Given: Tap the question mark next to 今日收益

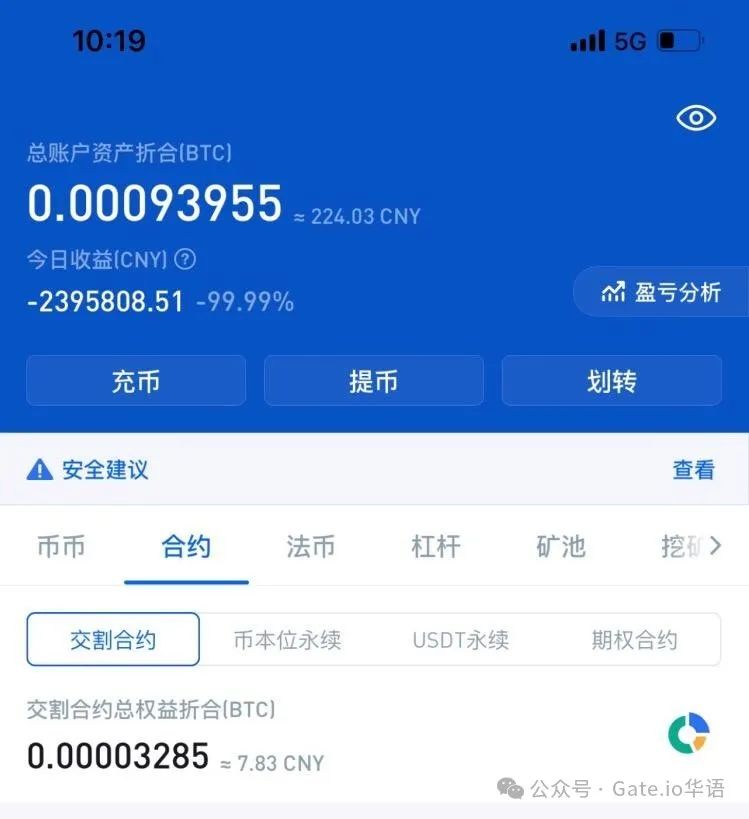Looking at the screenshot, I should click(x=183, y=260).
